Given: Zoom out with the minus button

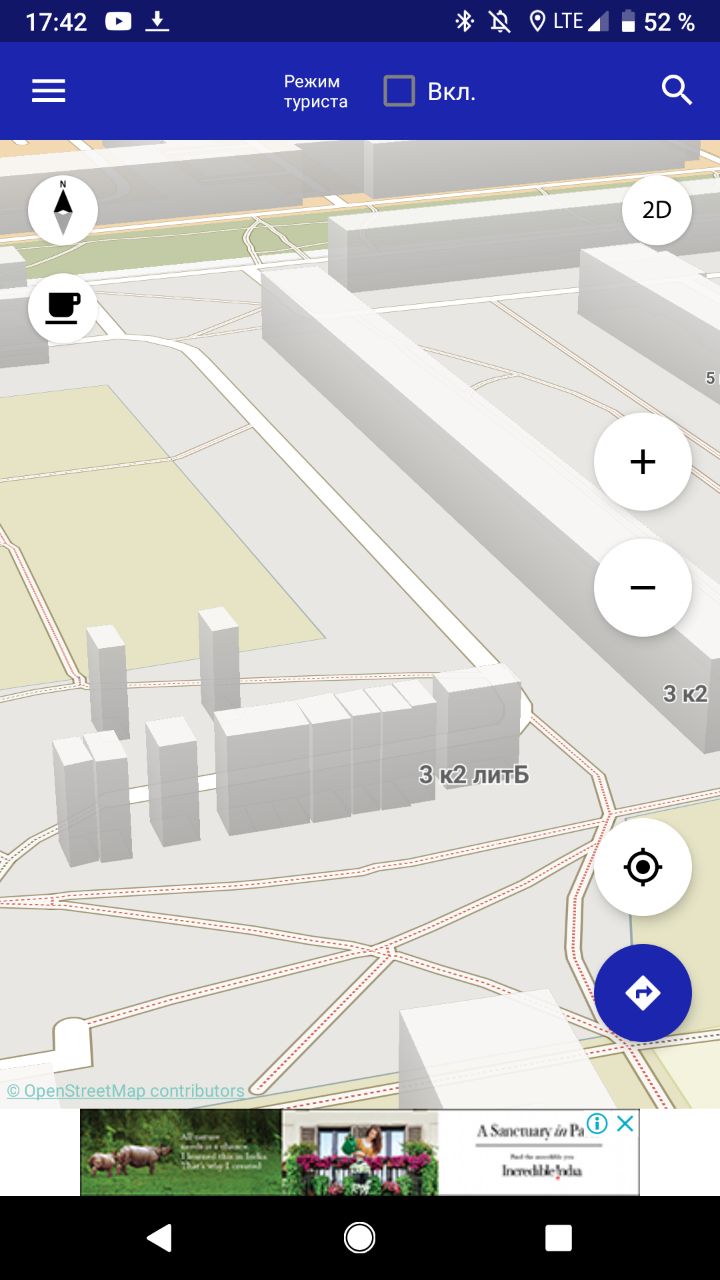Looking at the screenshot, I should [643, 587].
